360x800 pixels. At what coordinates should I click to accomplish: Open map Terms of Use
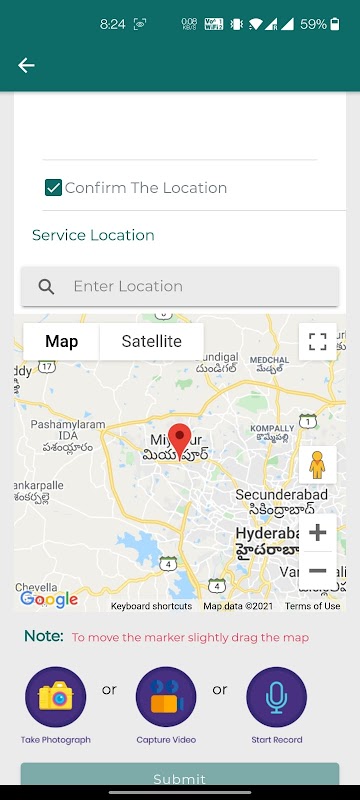[313, 606]
